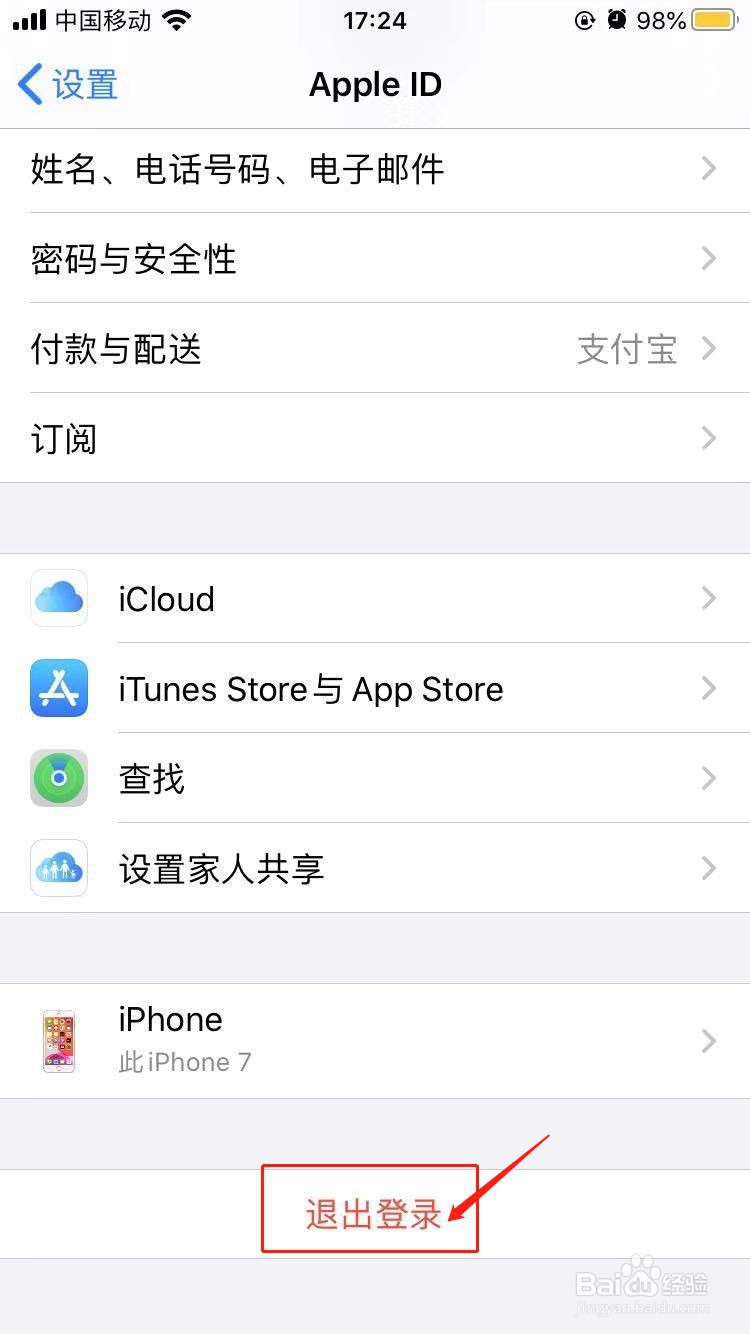Screen dimensions: 750x1334
Task: Tap the alarm clock status icon
Action: point(617,18)
